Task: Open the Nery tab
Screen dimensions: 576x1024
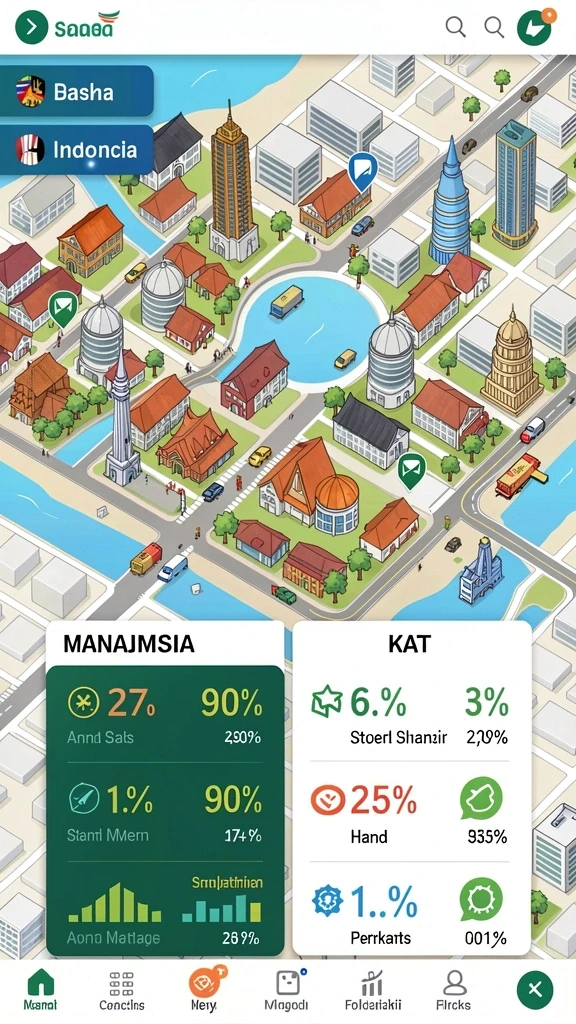Action: 204,989
